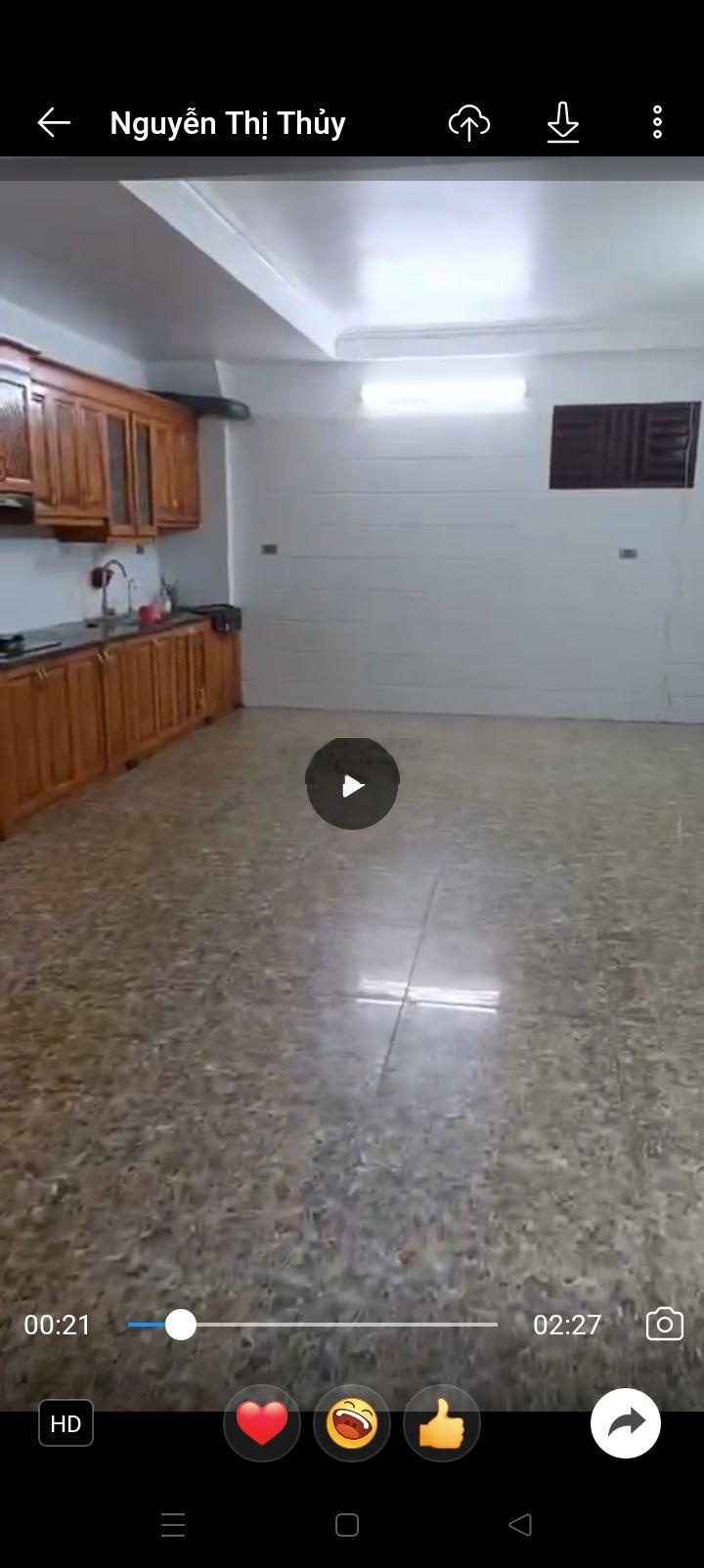Share this video via the forward arrow
The width and height of the screenshot is (704, 1568).
pyautogui.click(x=626, y=1423)
